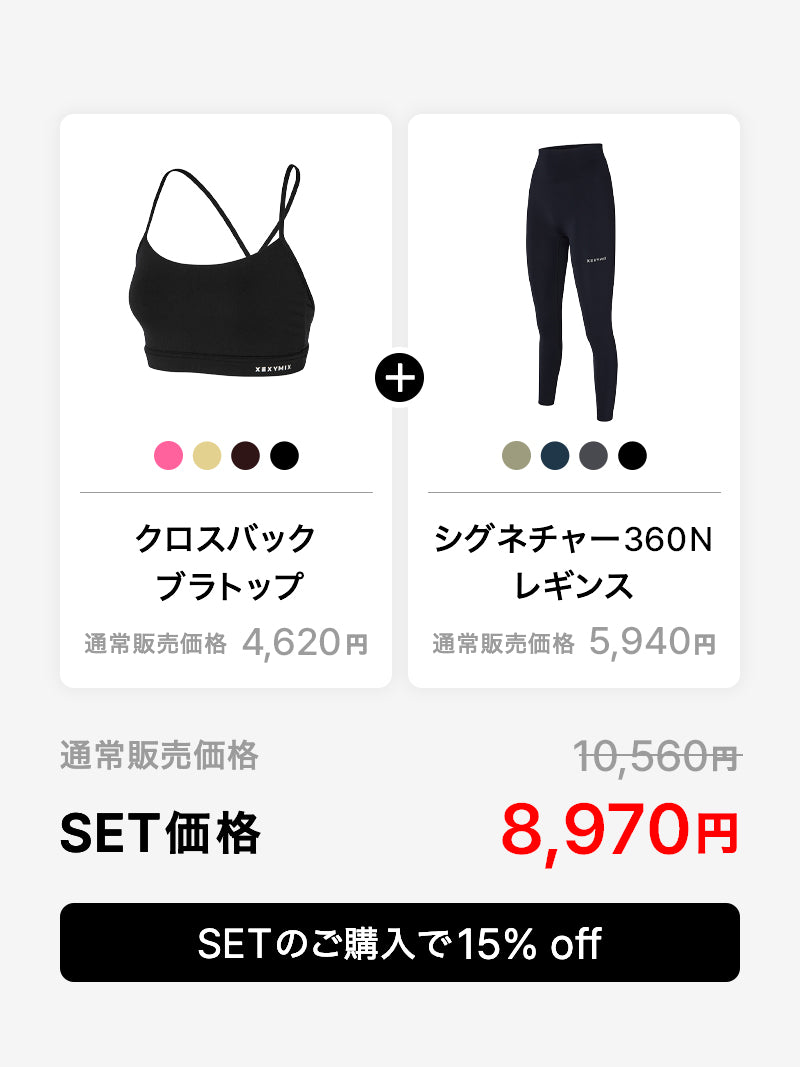Click the SETのご購入で15% off banner
Viewport: 800px width, 1067px height.
pyautogui.click(x=400, y=942)
